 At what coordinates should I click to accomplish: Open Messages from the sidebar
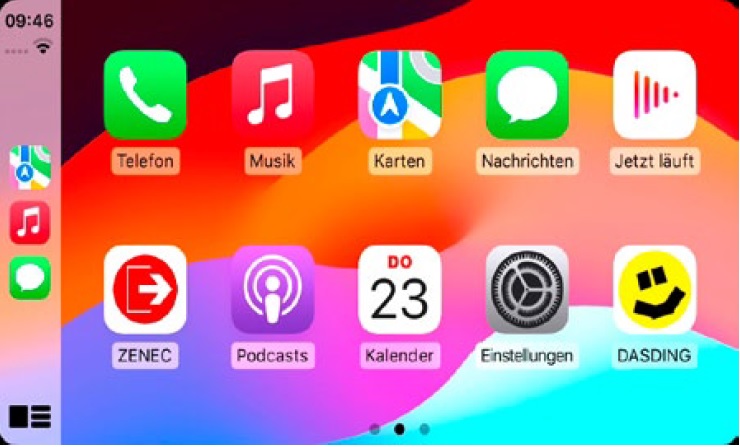[x=30, y=277]
